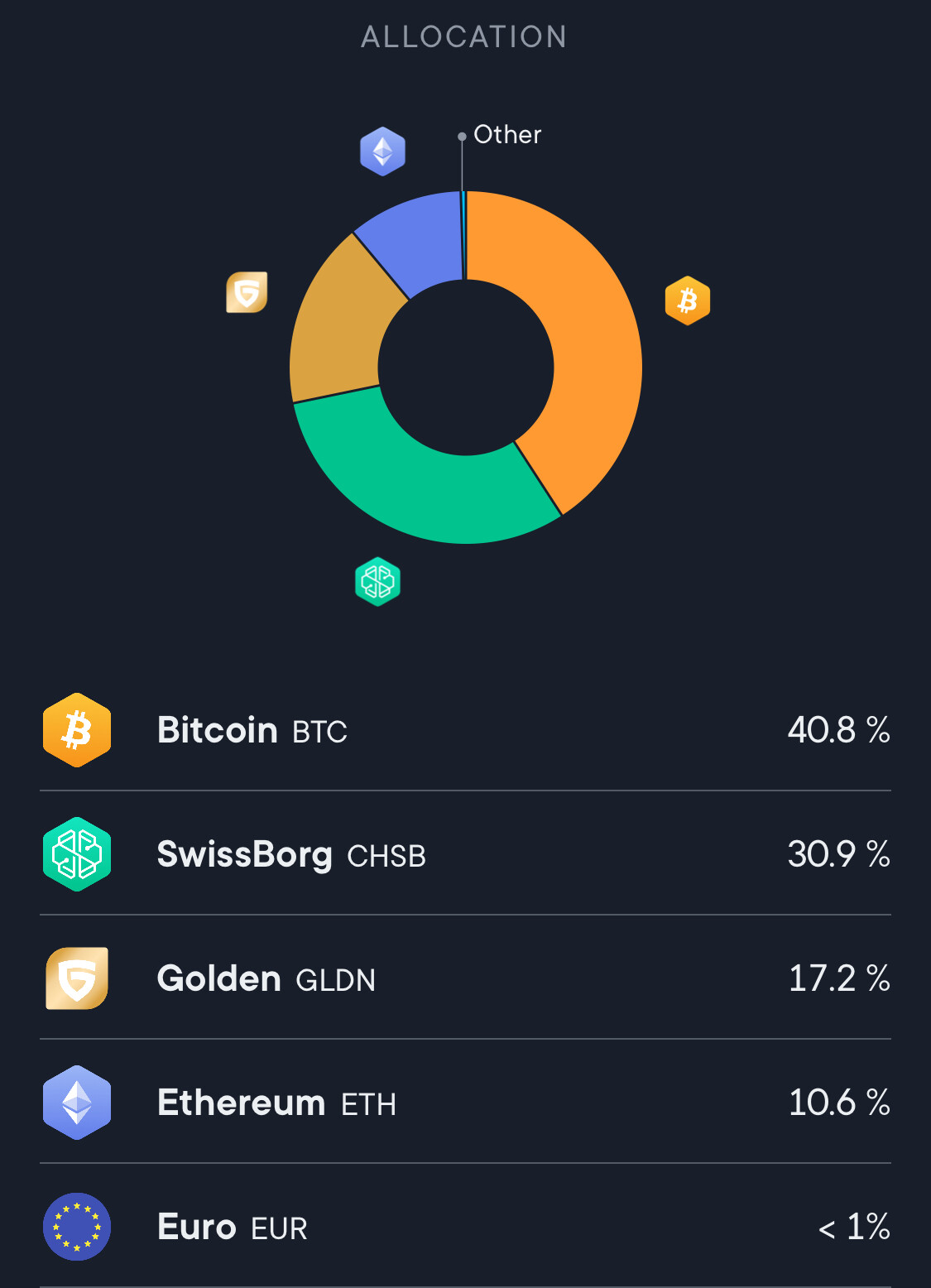Select the Golden GLDN icon beside the chart
Viewport: 931px width, 1288px height.
247,294
